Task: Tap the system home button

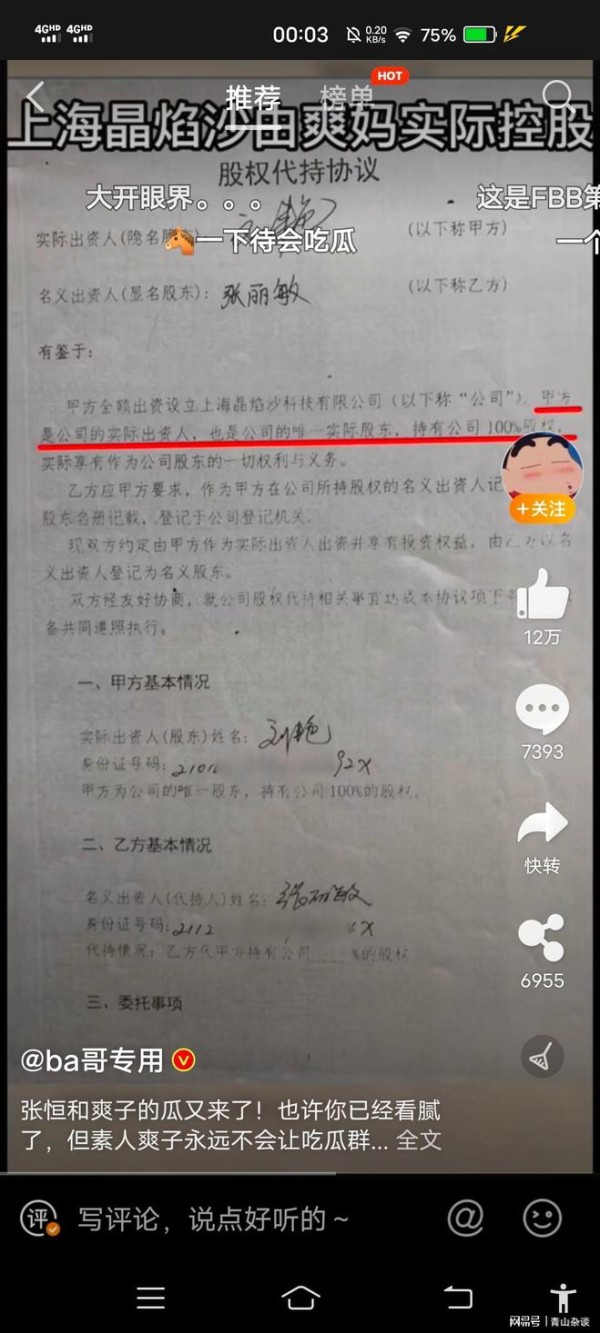Action: 301,1297
